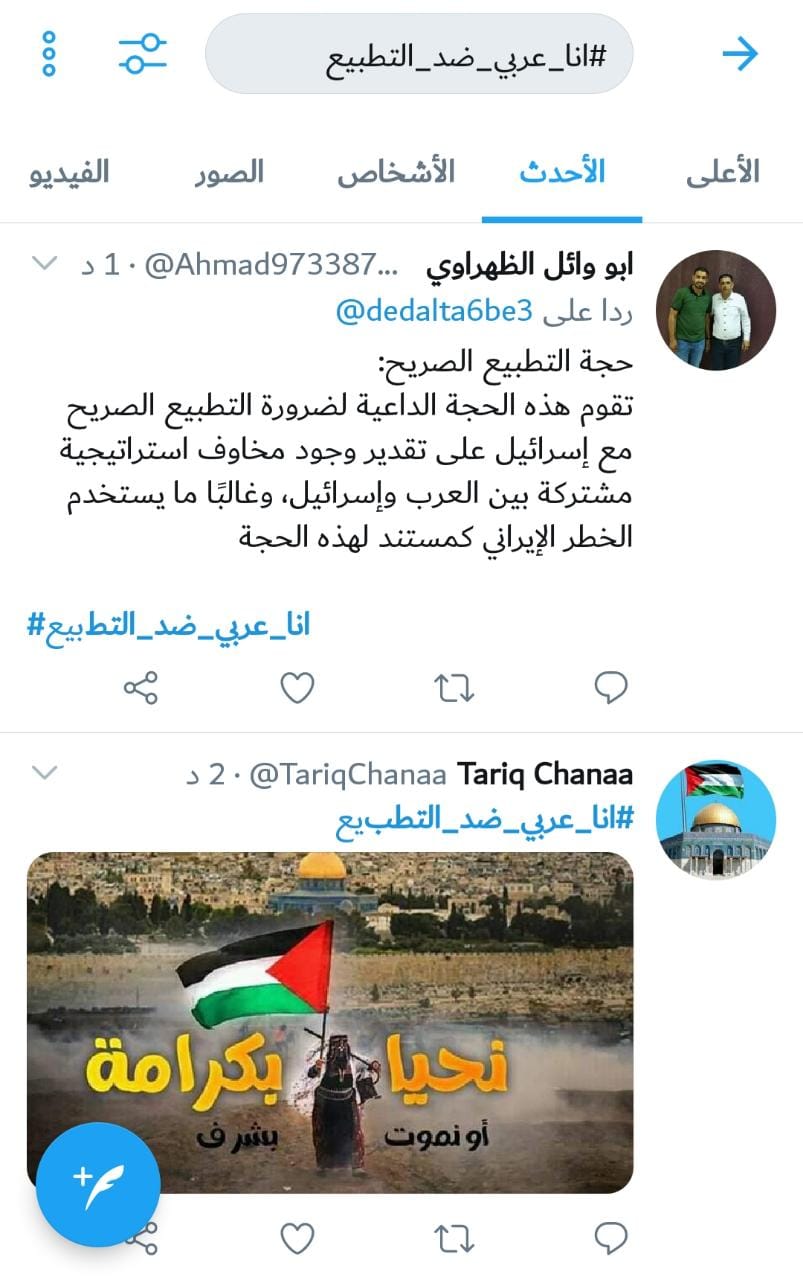Go back using the top arrow

point(740,54)
